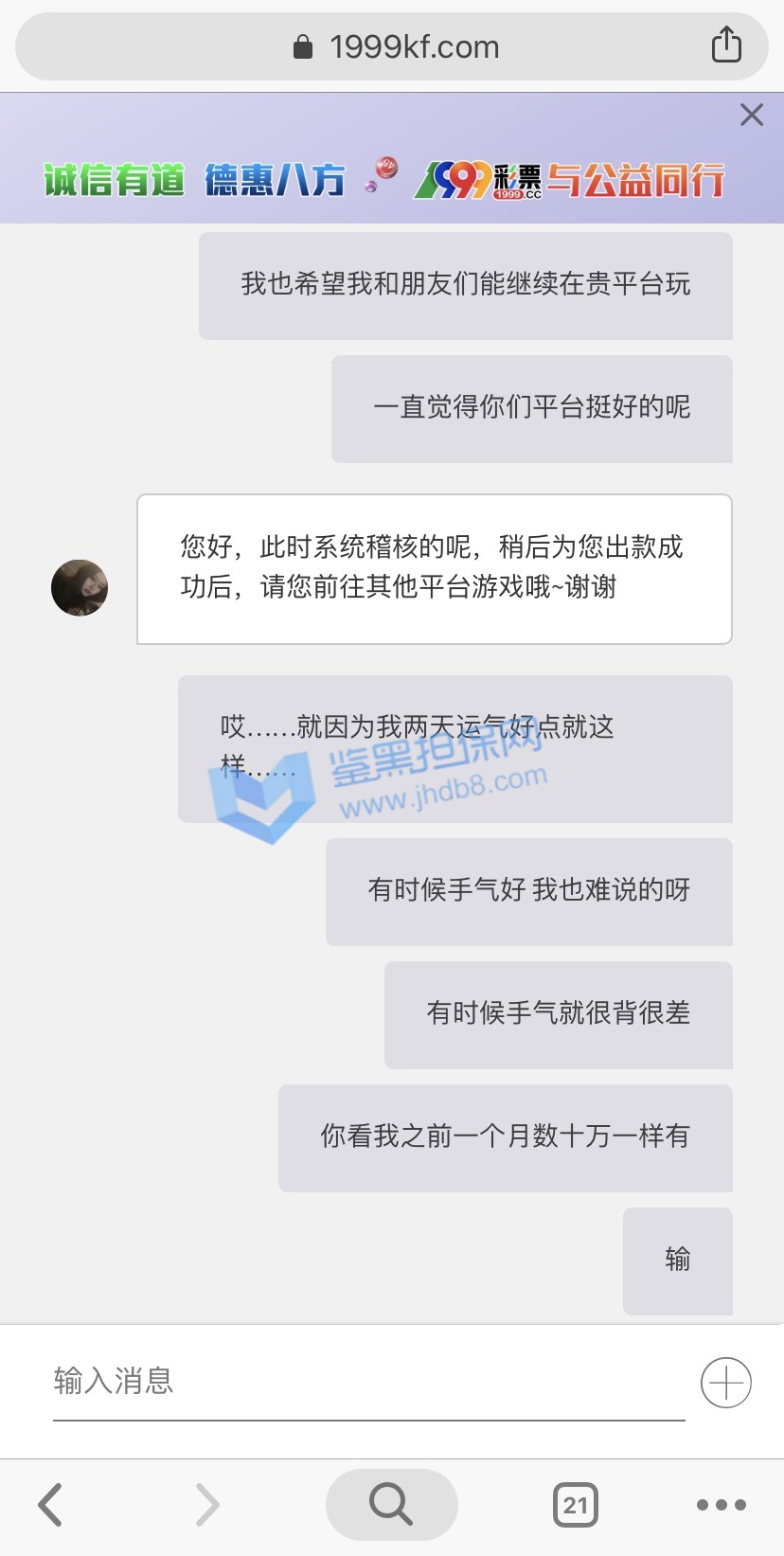Share this page
The width and height of the screenshot is (784, 1556).
pyautogui.click(x=726, y=45)
